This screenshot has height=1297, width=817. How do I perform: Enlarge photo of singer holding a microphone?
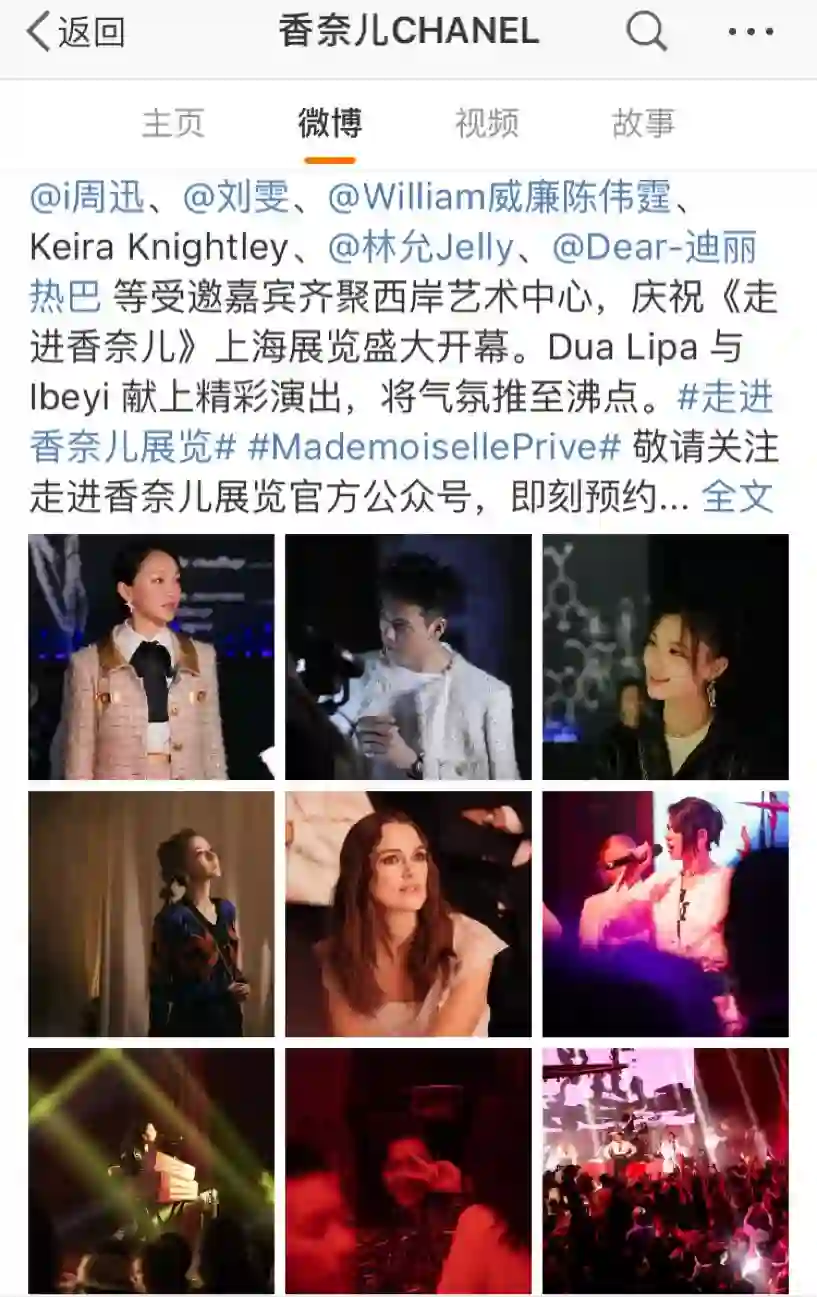click(665, 914)
